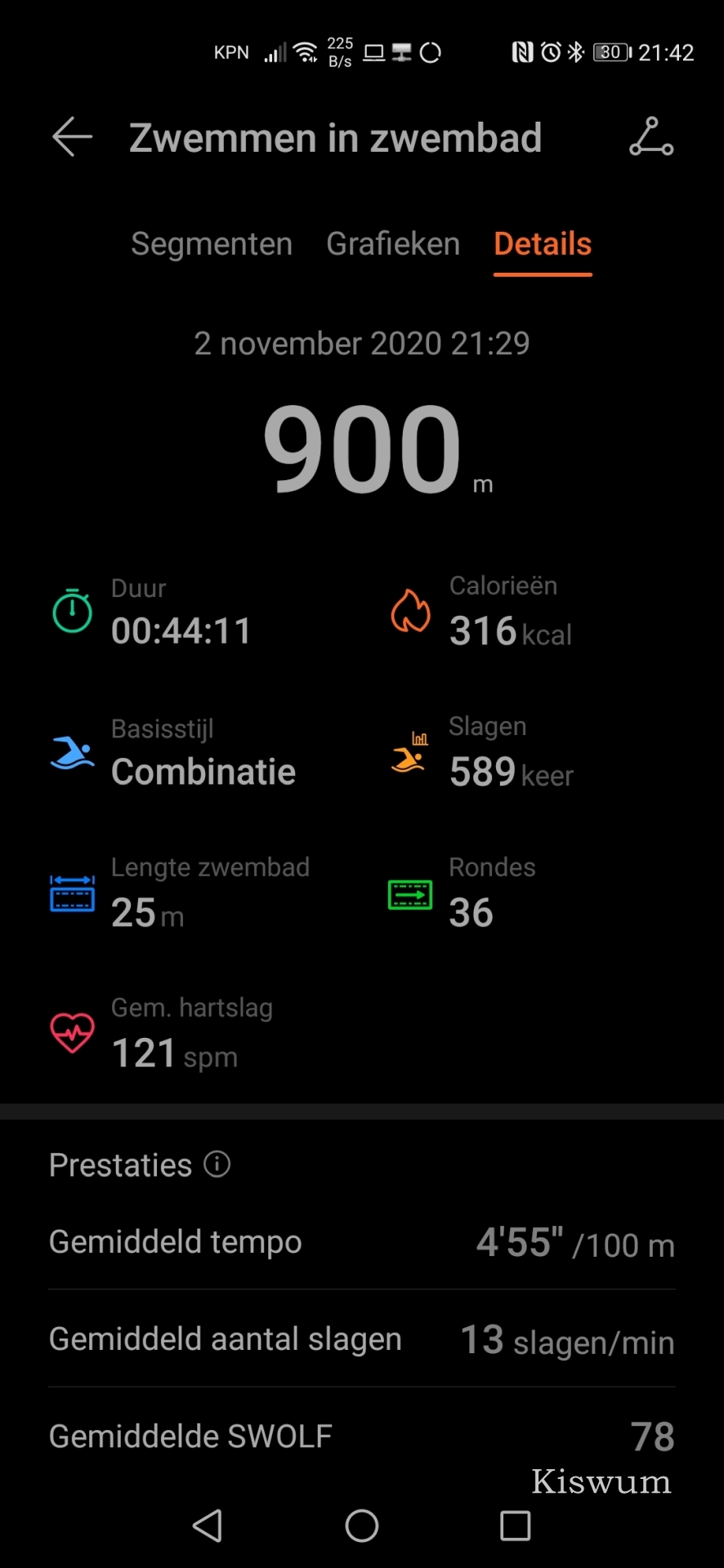This screenshot has height=1568, width=724.
Task: Go back using the top arrow
Action: pyautogui.click(x=73, y=136)
